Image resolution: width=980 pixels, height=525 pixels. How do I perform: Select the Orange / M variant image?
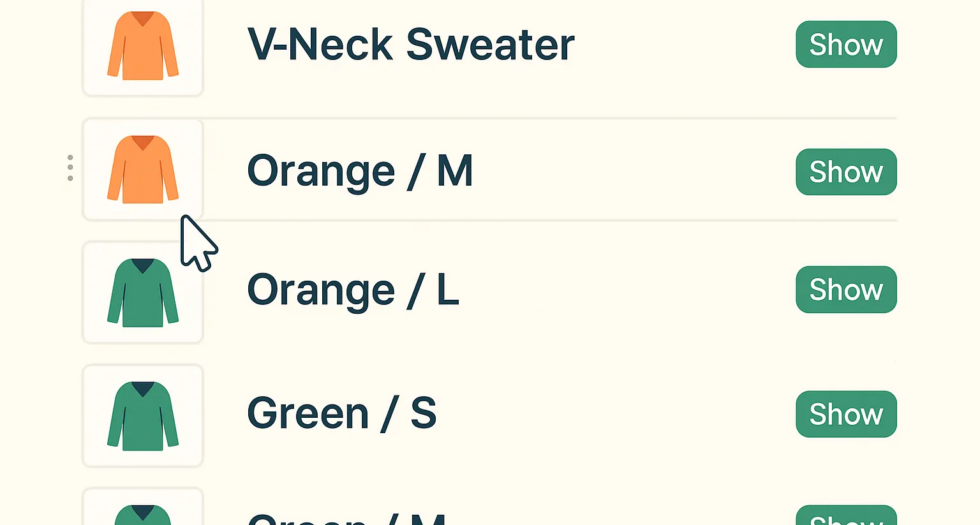point(143,169)
